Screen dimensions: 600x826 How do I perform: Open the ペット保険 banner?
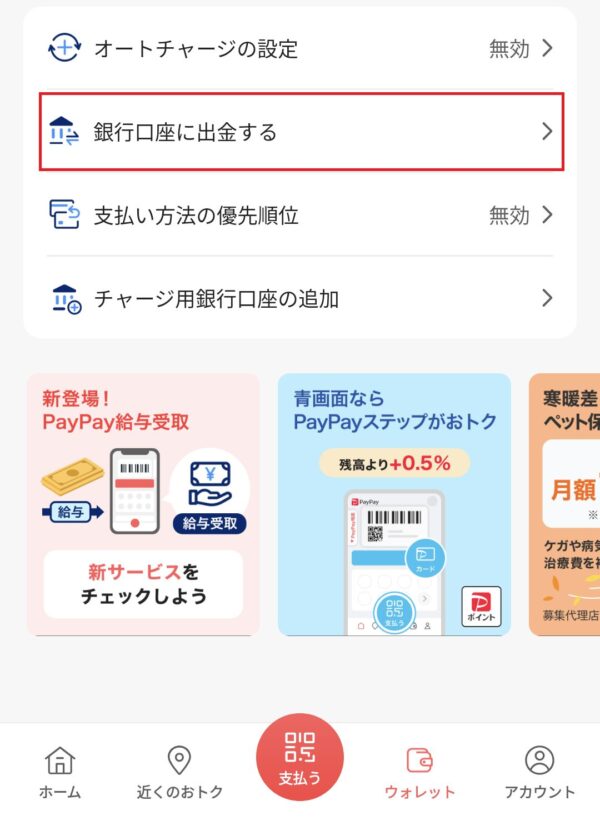tap(565, 505)
